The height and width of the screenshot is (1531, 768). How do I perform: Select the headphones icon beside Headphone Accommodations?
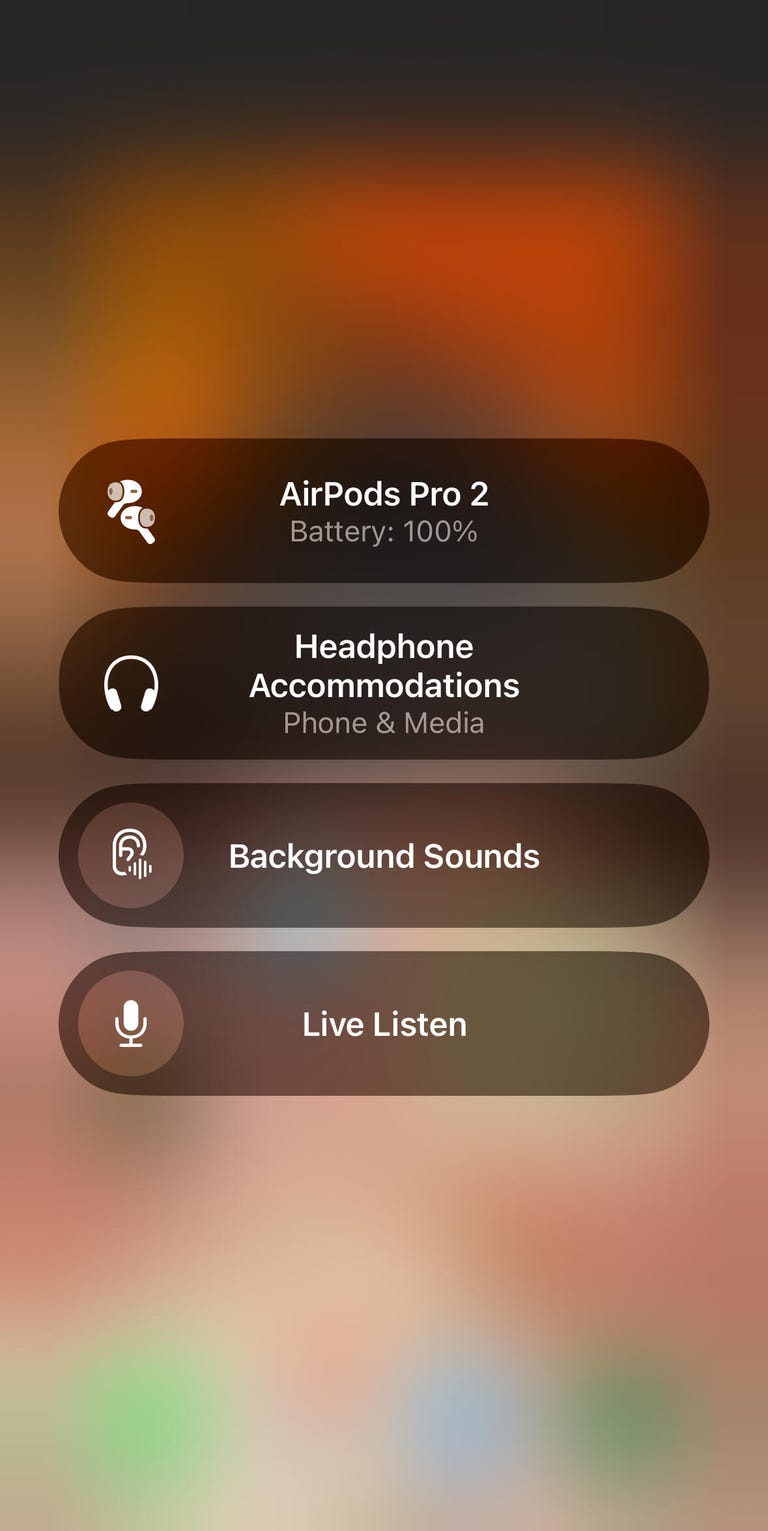(x=126, y=683)
